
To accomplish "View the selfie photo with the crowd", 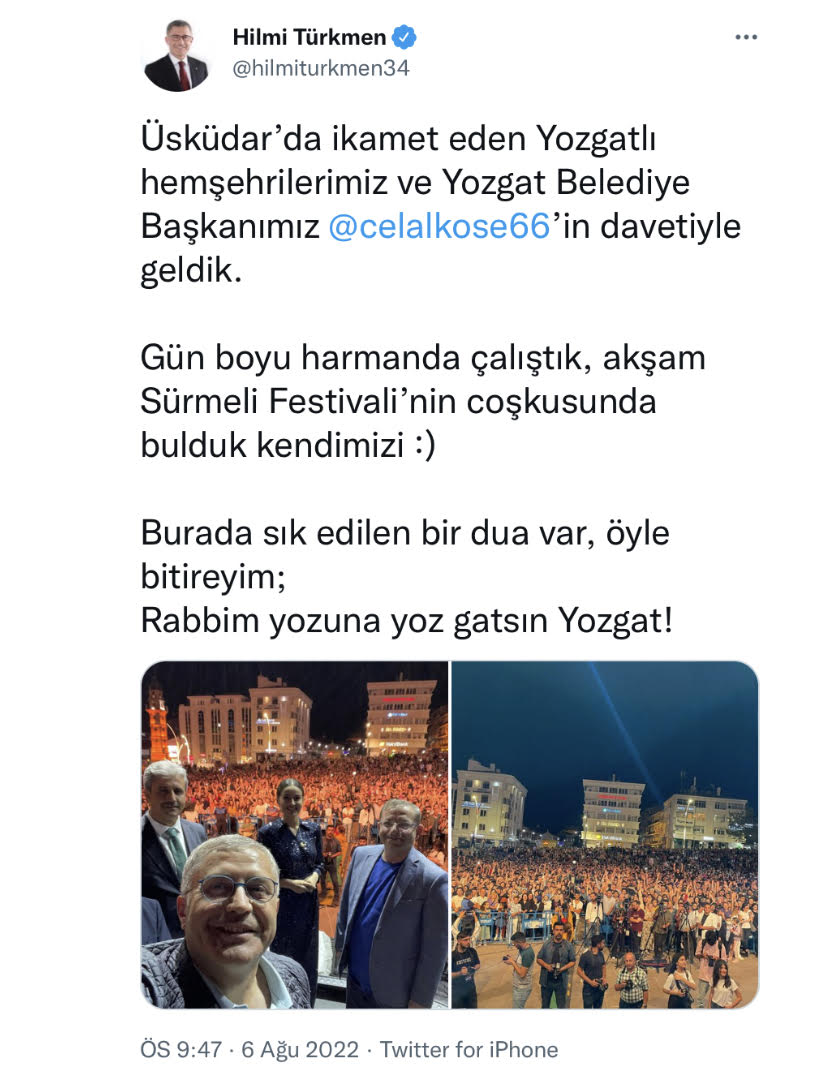I will click(x=295, y=834).
